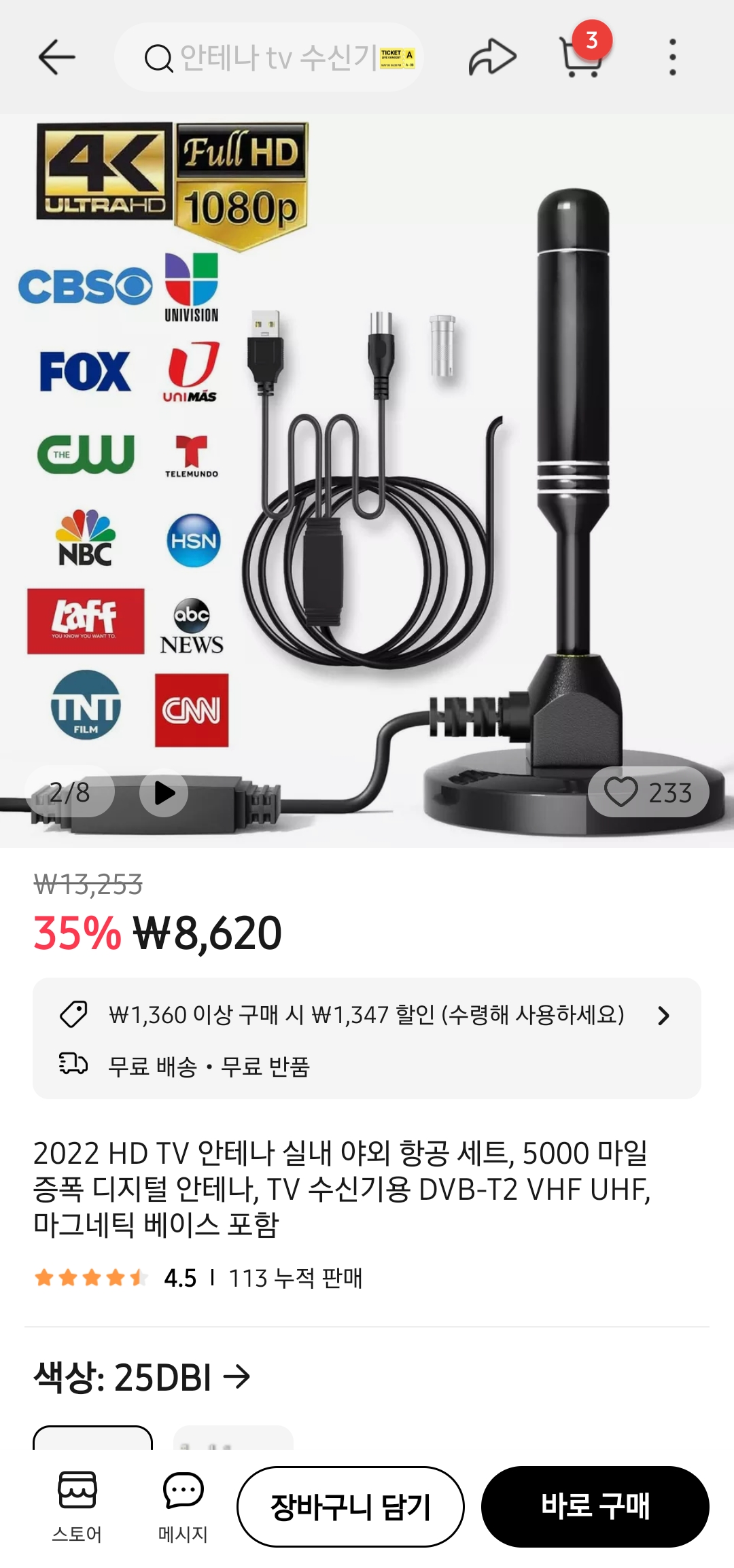734x1568 pixels.
Task: Play the product video
Action: [x=164, y=792]
